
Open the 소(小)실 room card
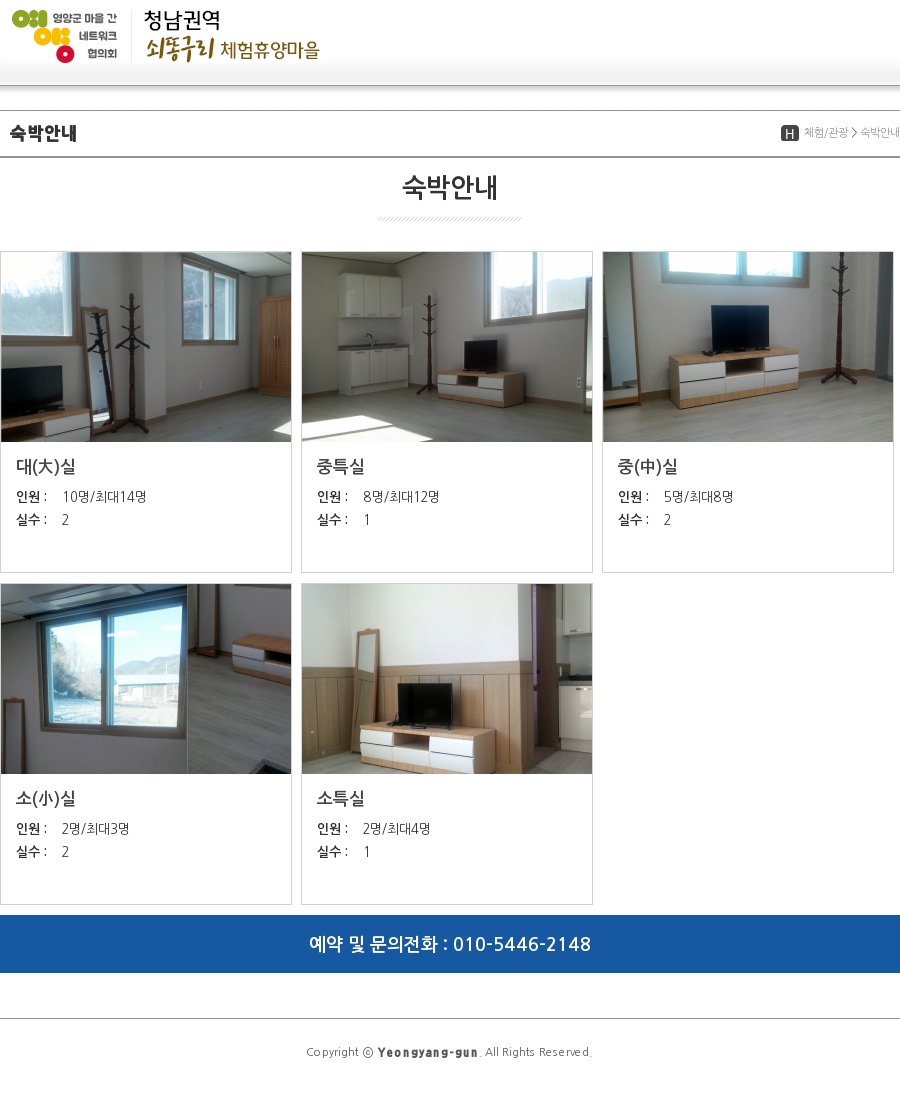(x=146, y=743)
